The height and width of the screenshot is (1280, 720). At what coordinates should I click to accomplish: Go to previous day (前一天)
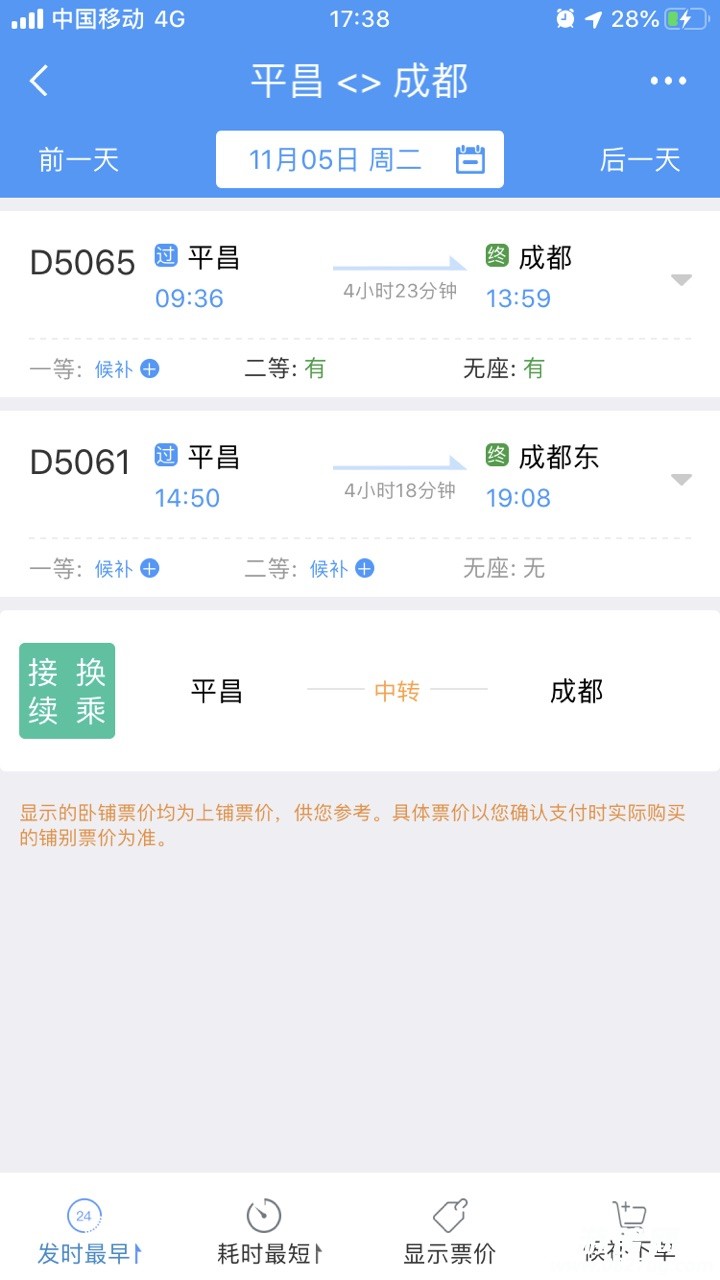(79, 160)
